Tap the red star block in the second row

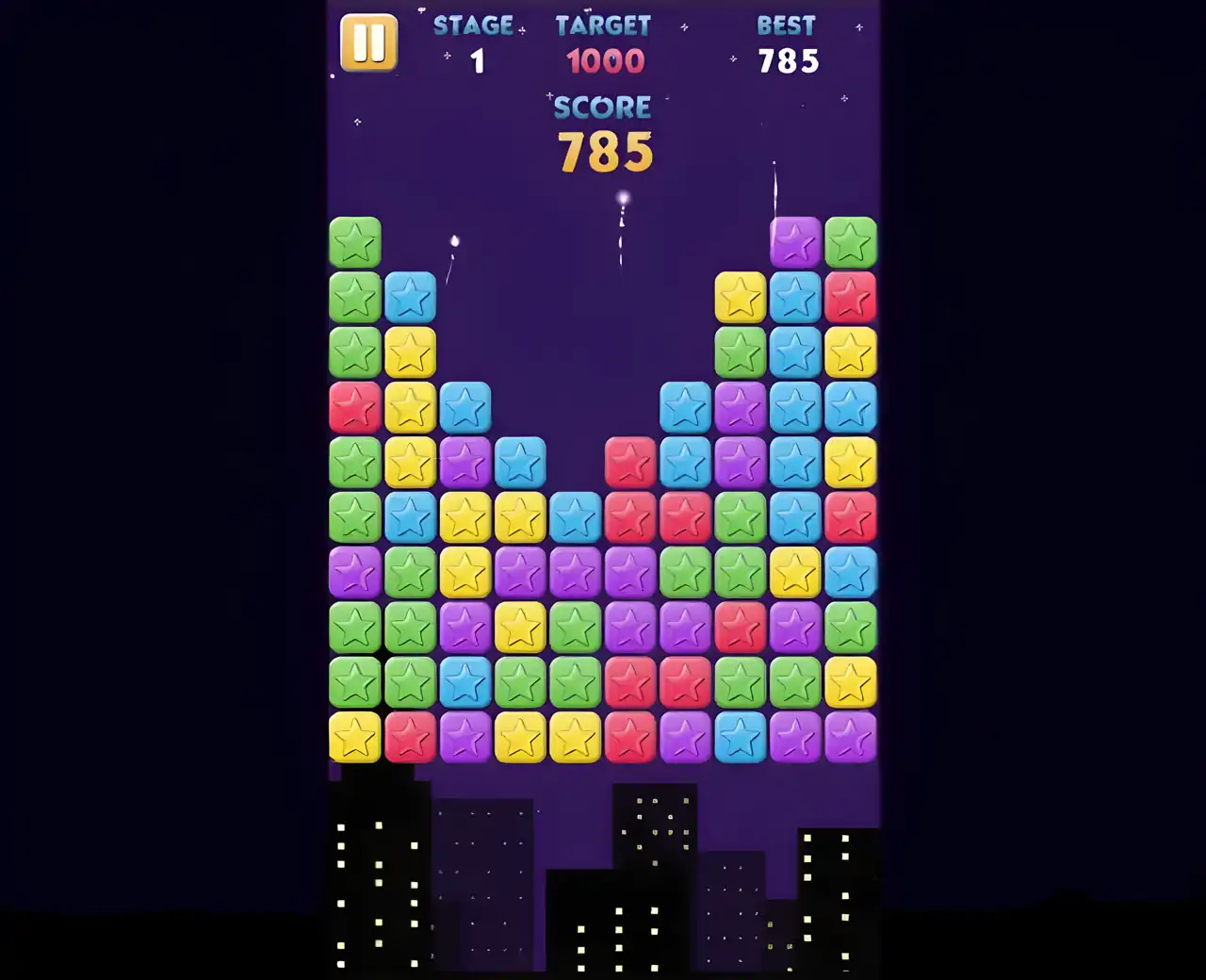pyautogui.click(x=850, y=297)
